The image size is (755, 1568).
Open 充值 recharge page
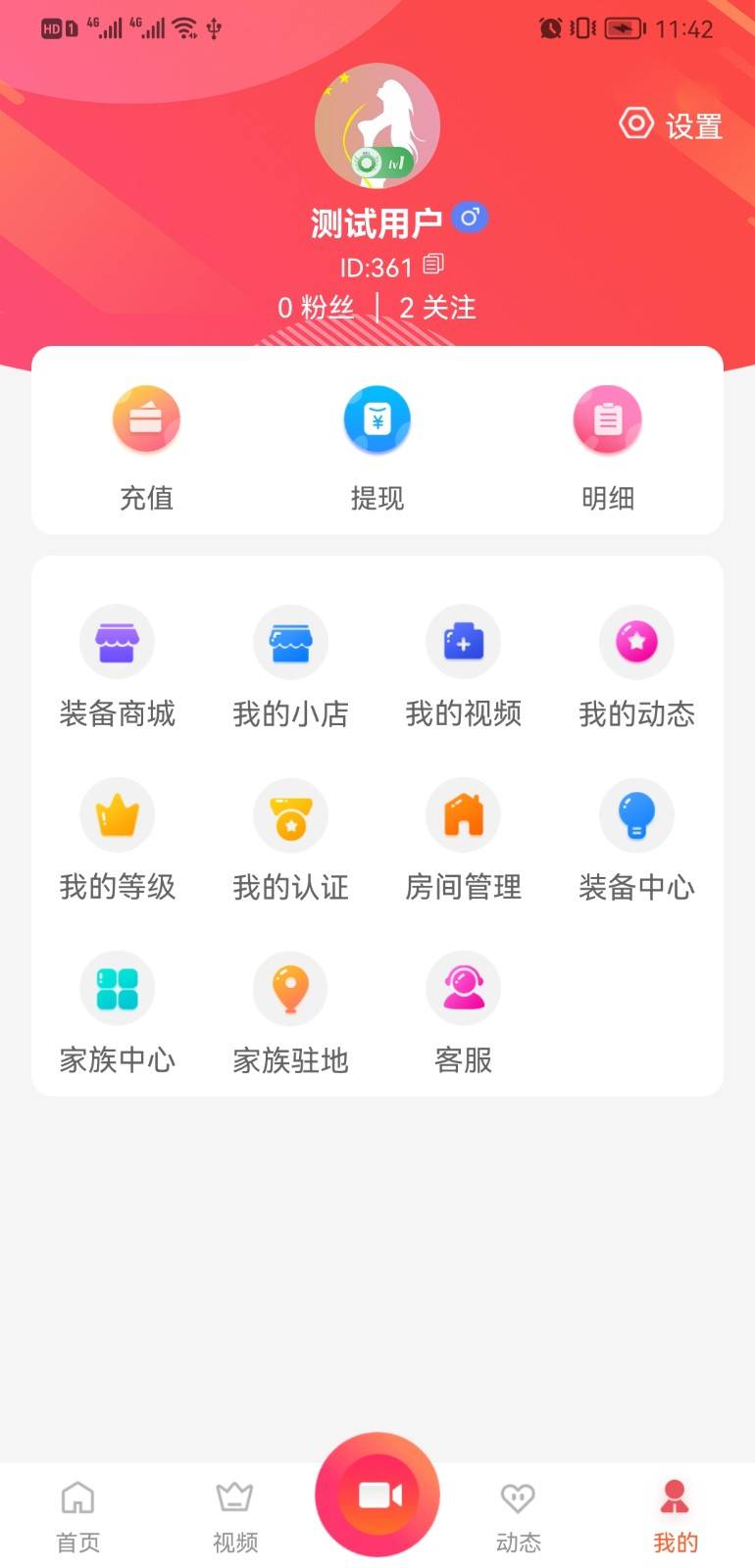145,446
